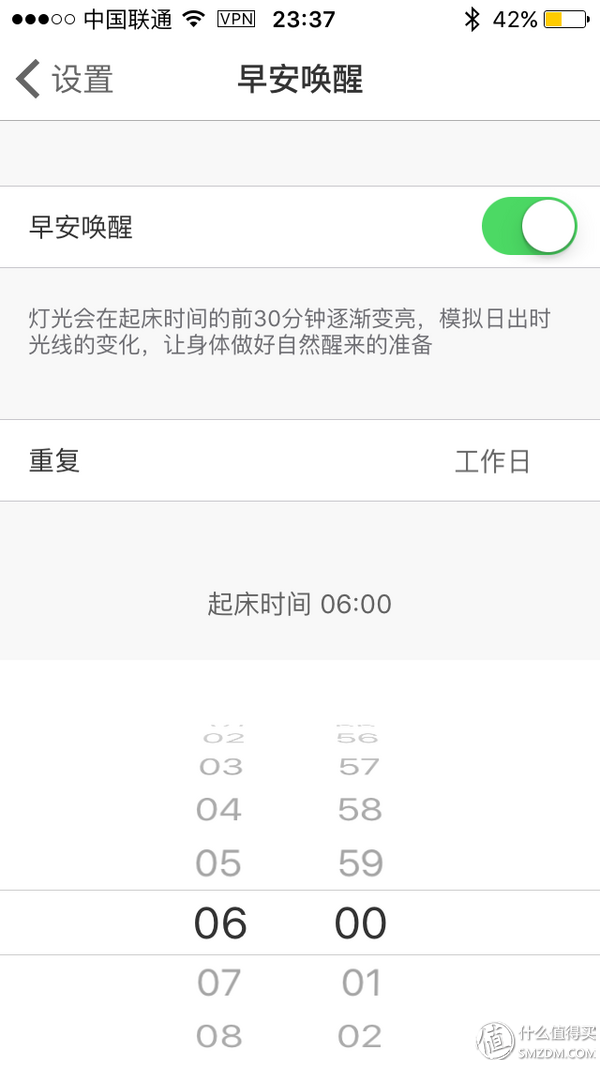Turn off the 早安唤醒 switch
This screenshot has width=600, height=1065.
529,227
